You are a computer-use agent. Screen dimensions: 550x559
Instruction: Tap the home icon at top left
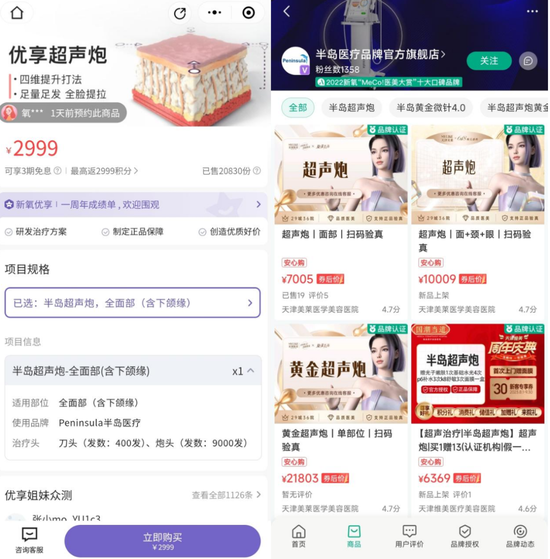point(17,13)
